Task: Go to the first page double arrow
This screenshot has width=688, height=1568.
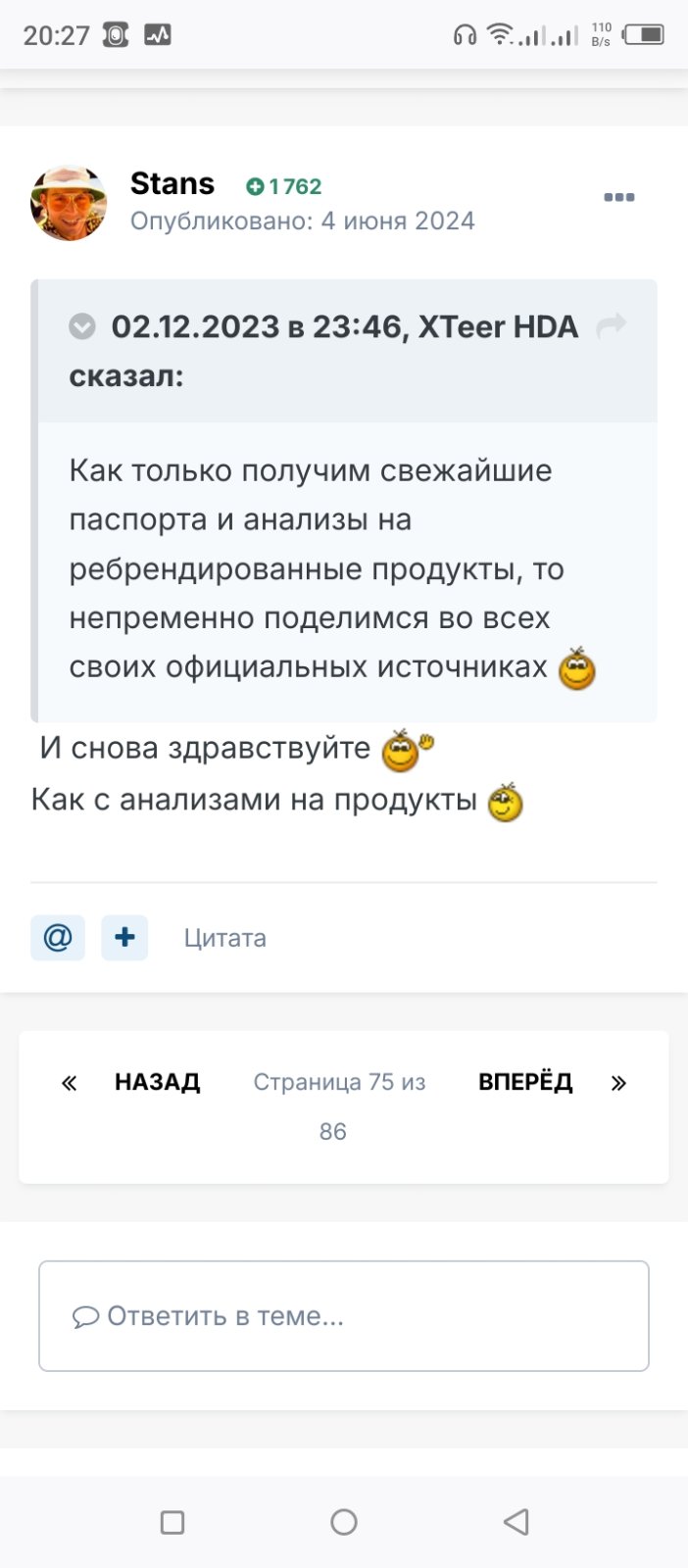Action: (69, 1083)
